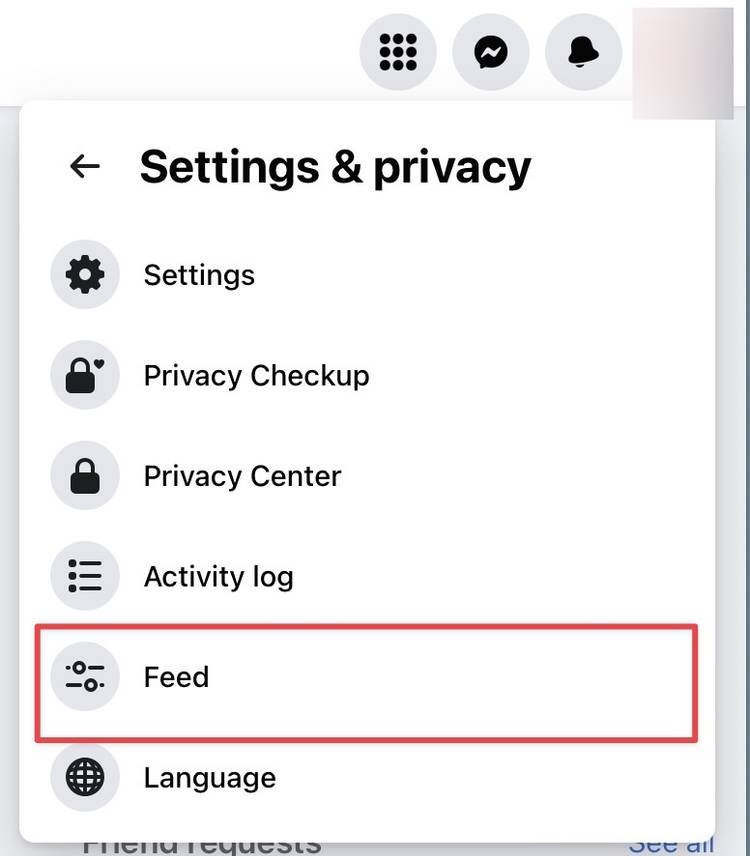Change Language settings
The height and width of the screenshot is (856, 750).
click(209, 778)
